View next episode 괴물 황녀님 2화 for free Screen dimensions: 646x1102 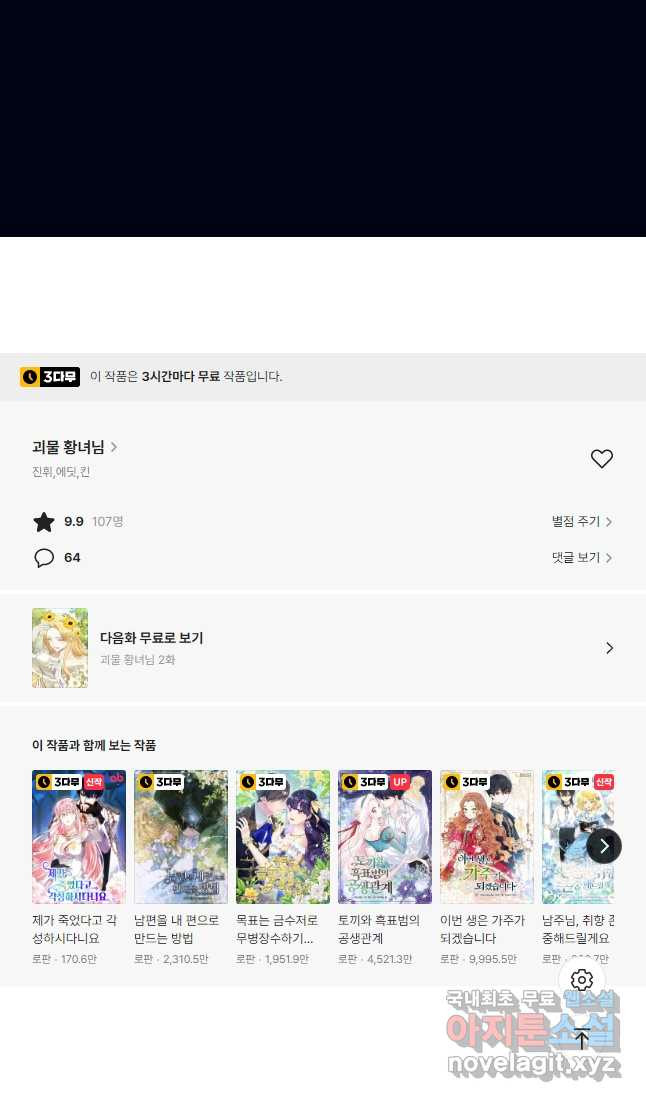(322, 648)
